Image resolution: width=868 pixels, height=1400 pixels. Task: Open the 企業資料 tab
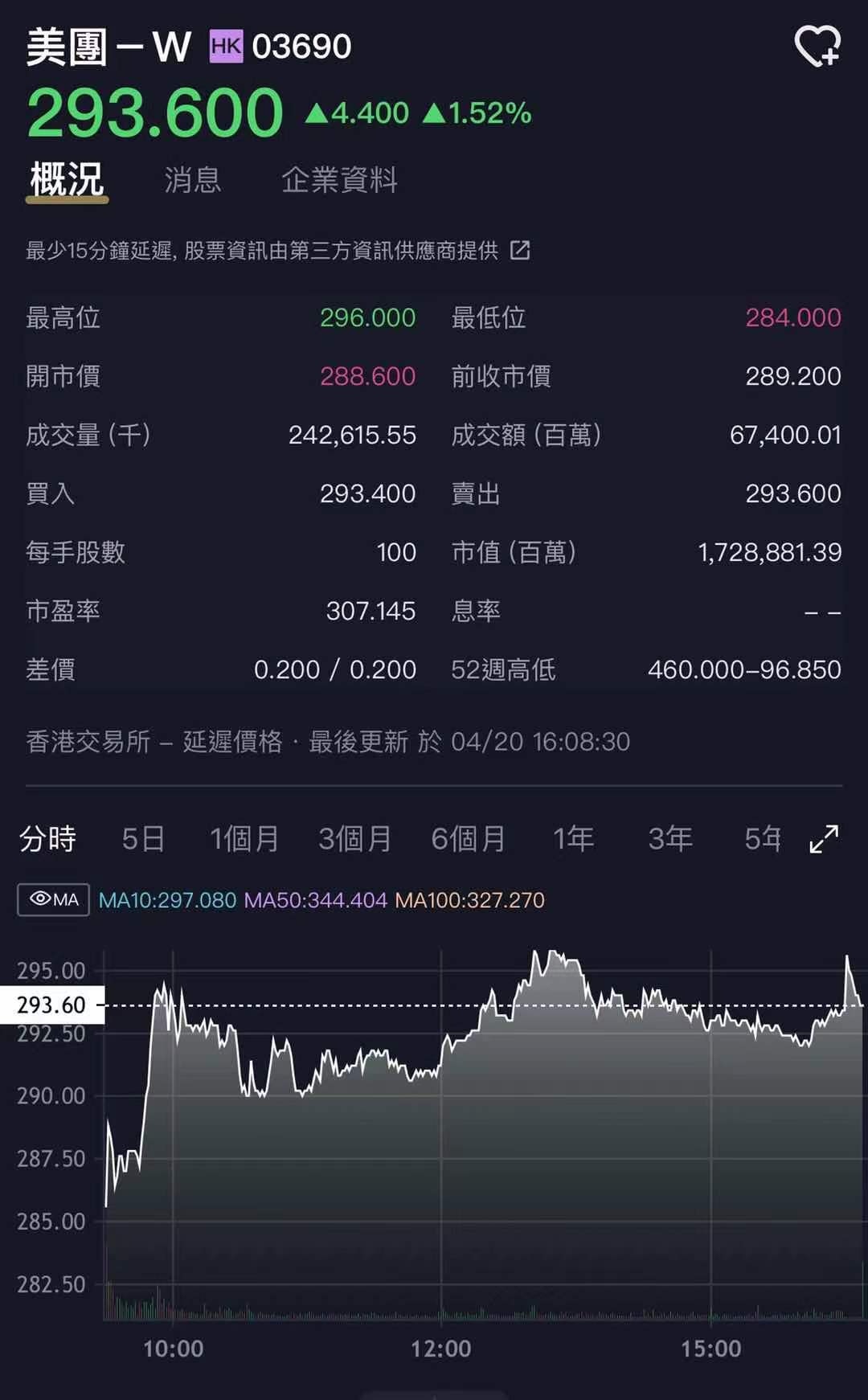342,182
